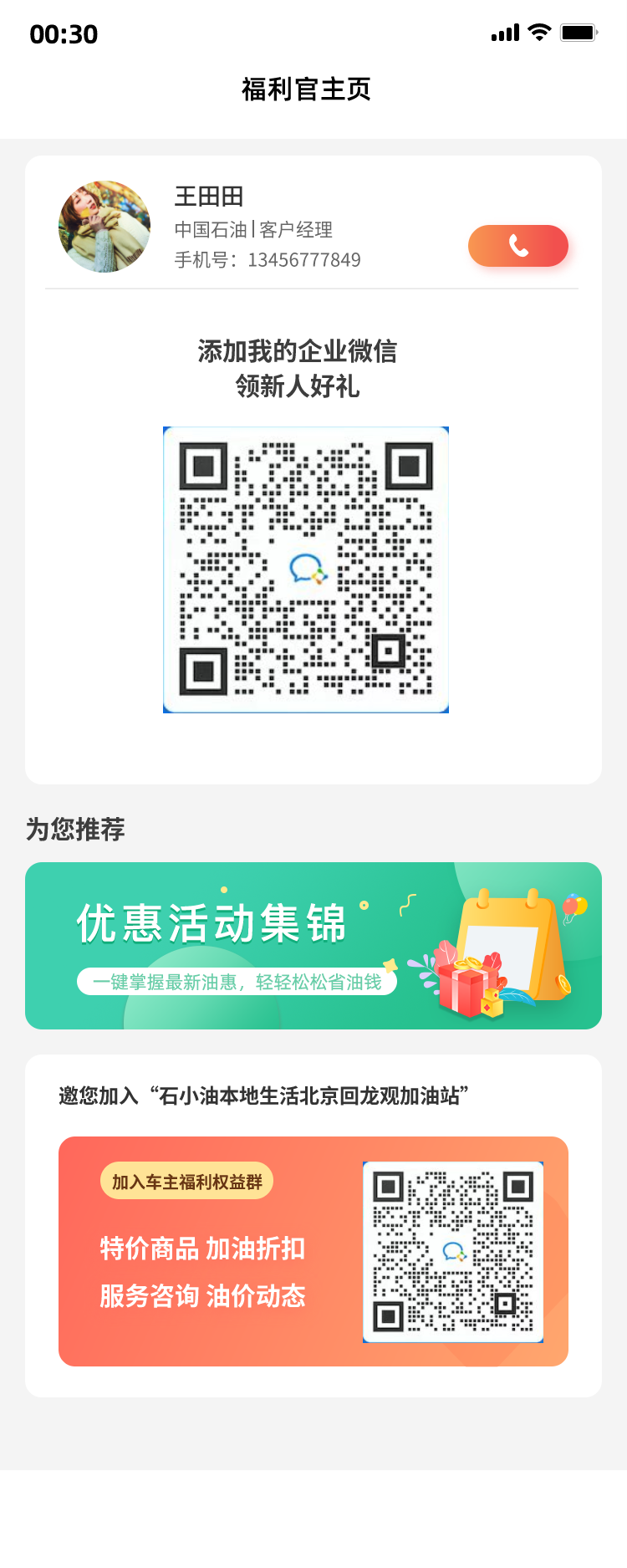Open the 优惠活动集锦 promotion banner
The height and width of the screenshot is (1568, 627).
313,945
